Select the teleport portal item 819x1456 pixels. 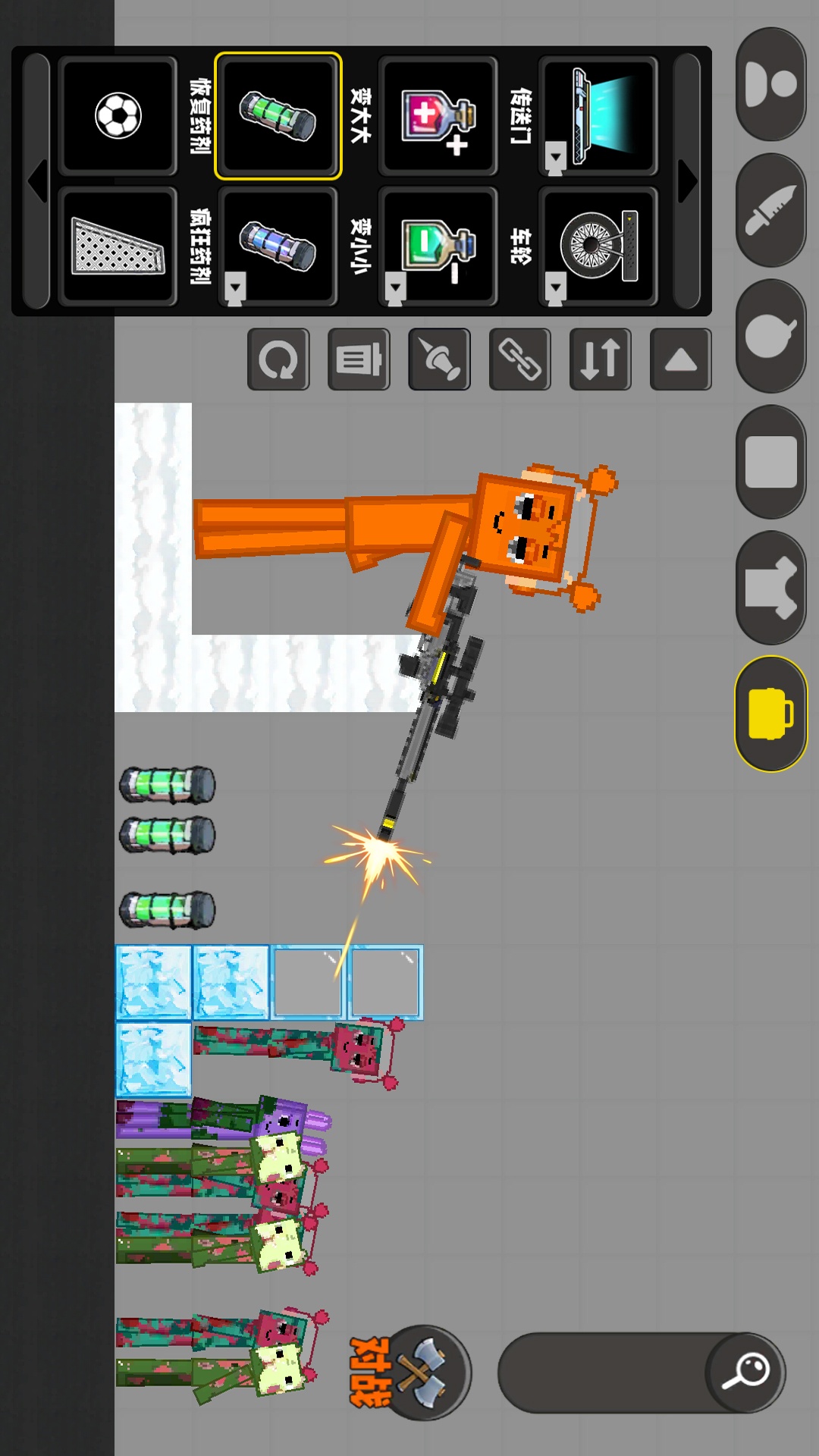(x=598, y=116)
